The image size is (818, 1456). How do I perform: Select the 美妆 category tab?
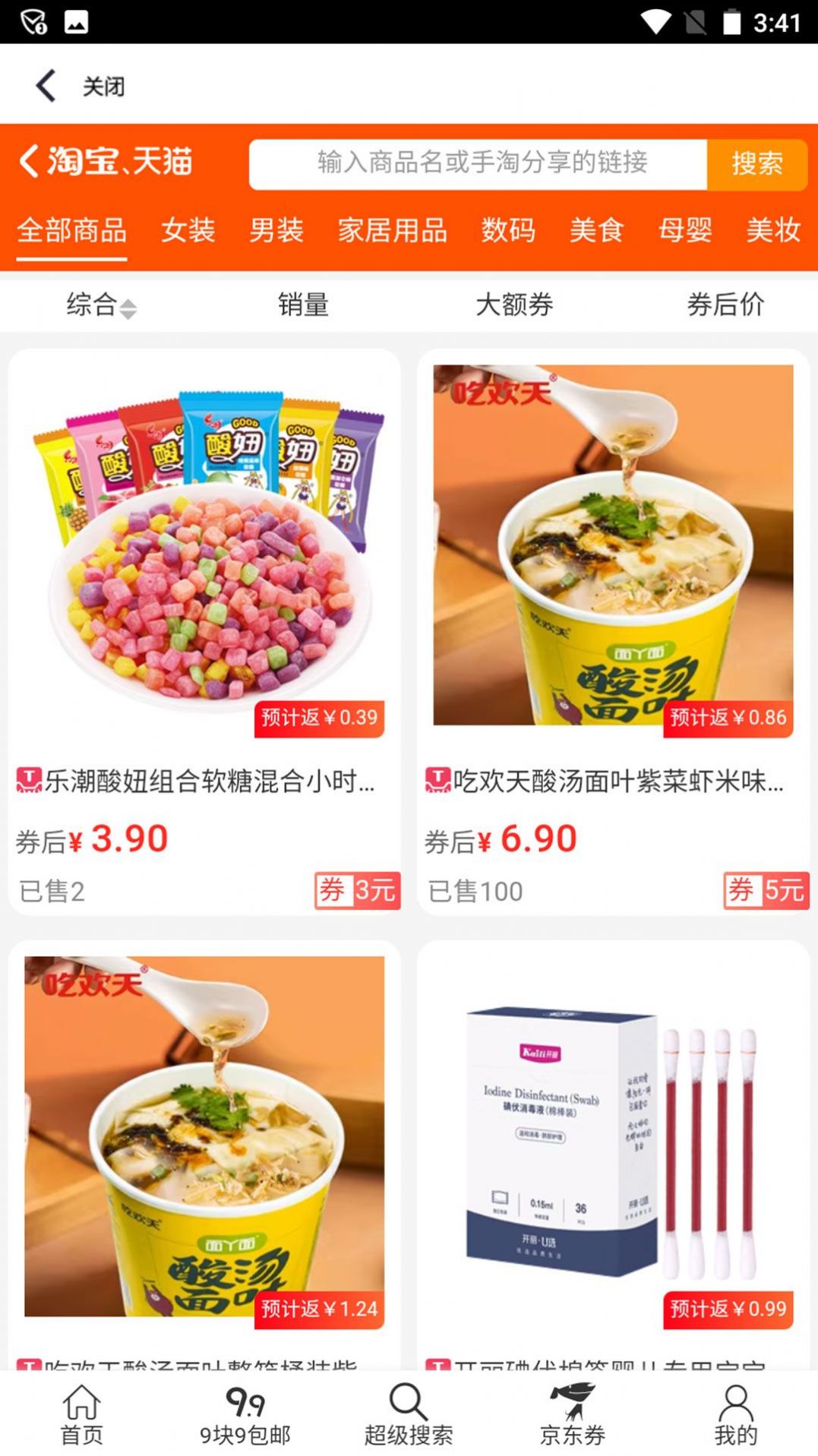pyautogui.click(x=773, y=230)
